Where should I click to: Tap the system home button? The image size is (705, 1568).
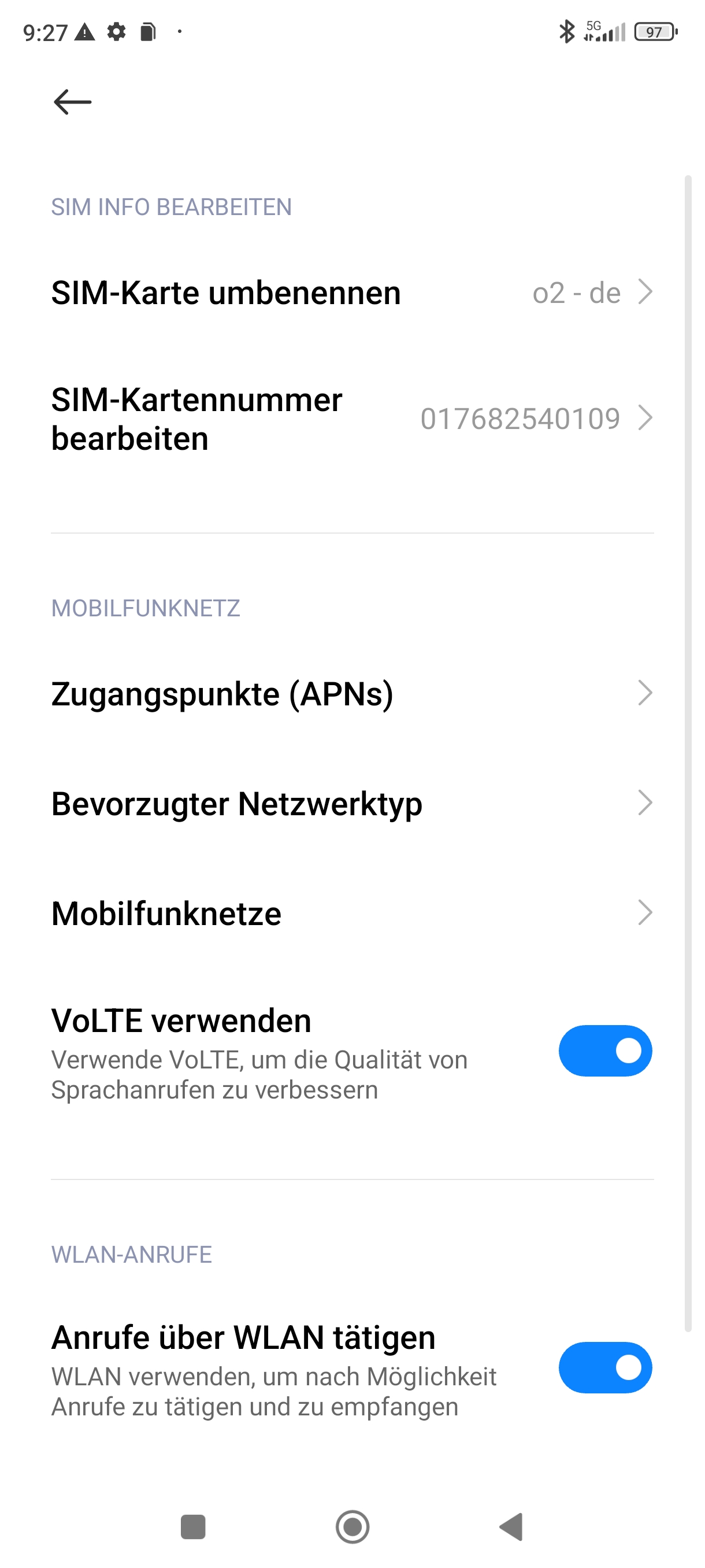click(352, 1526)
